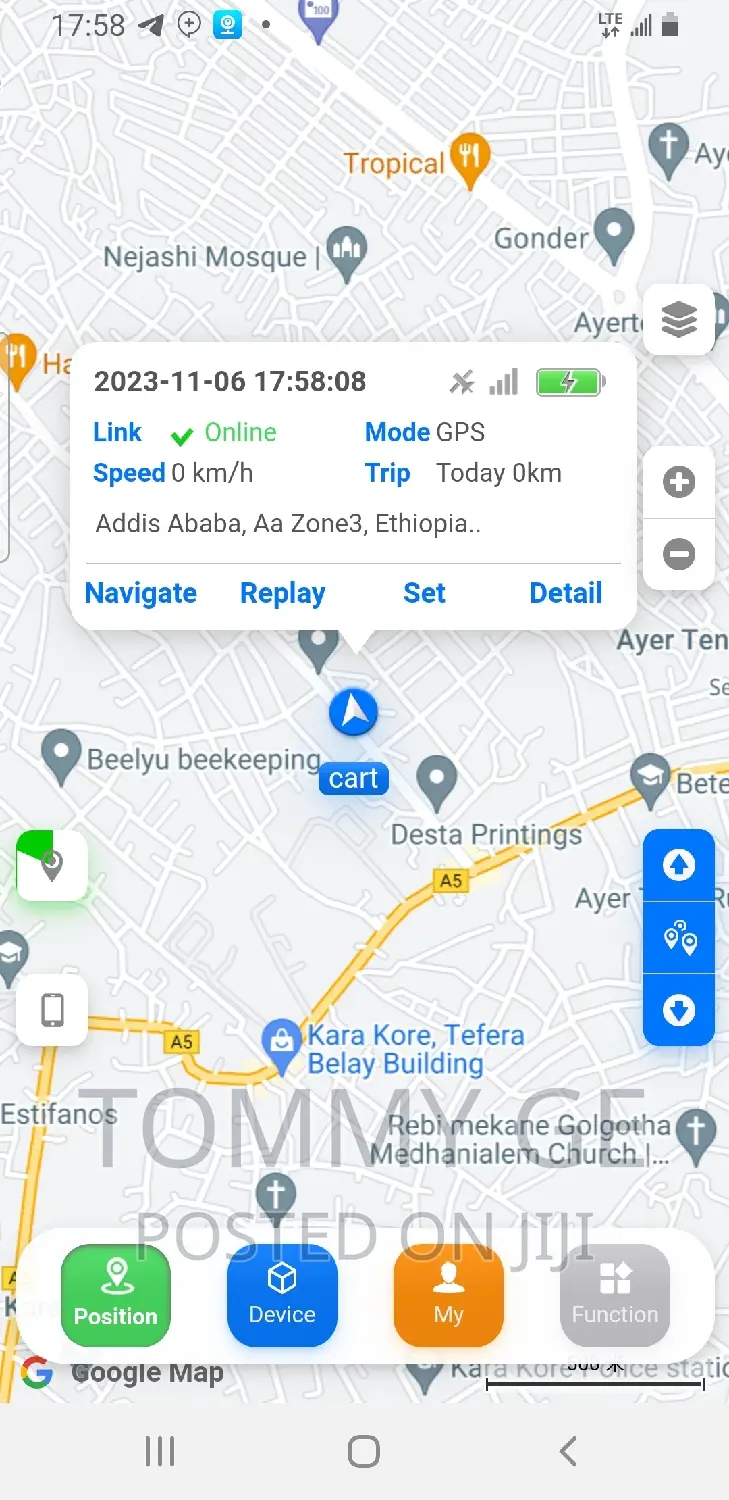Open the multi-device markers view
The height and width of the screenshot is (1500, 729).
(679, 937)
